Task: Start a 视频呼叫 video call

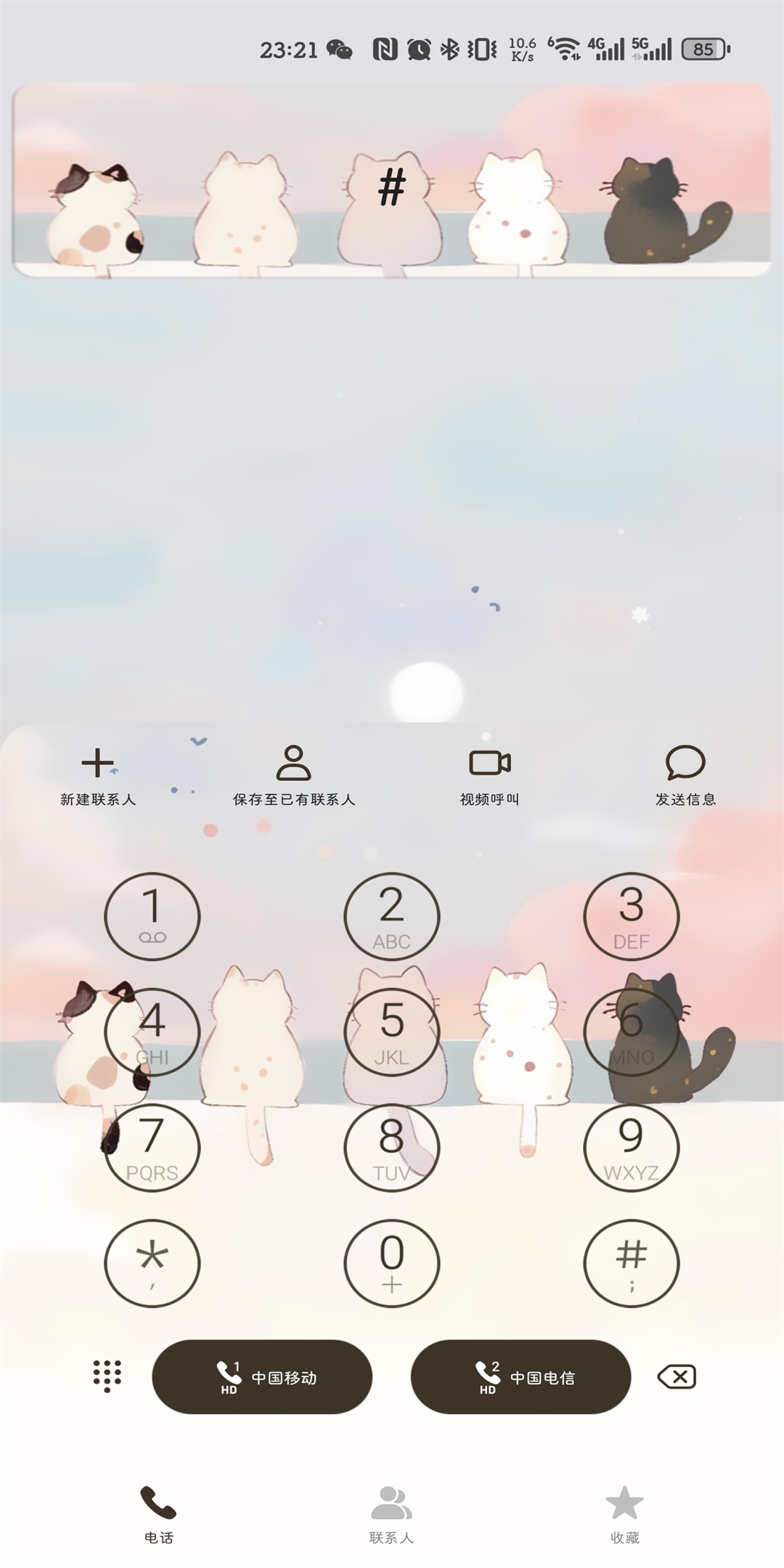Action: click(x=490, y=776)
